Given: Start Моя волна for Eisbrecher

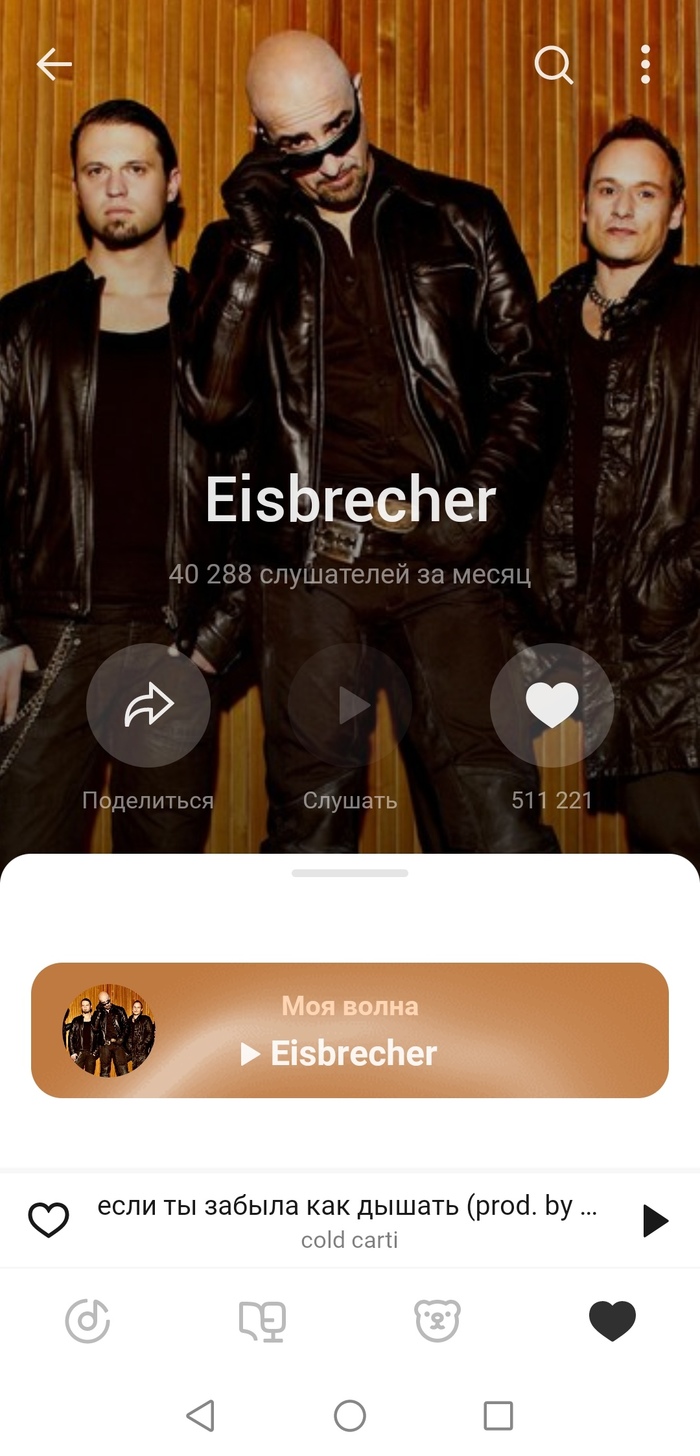Looking at the screenshot, I should [x=350, y=1030].
